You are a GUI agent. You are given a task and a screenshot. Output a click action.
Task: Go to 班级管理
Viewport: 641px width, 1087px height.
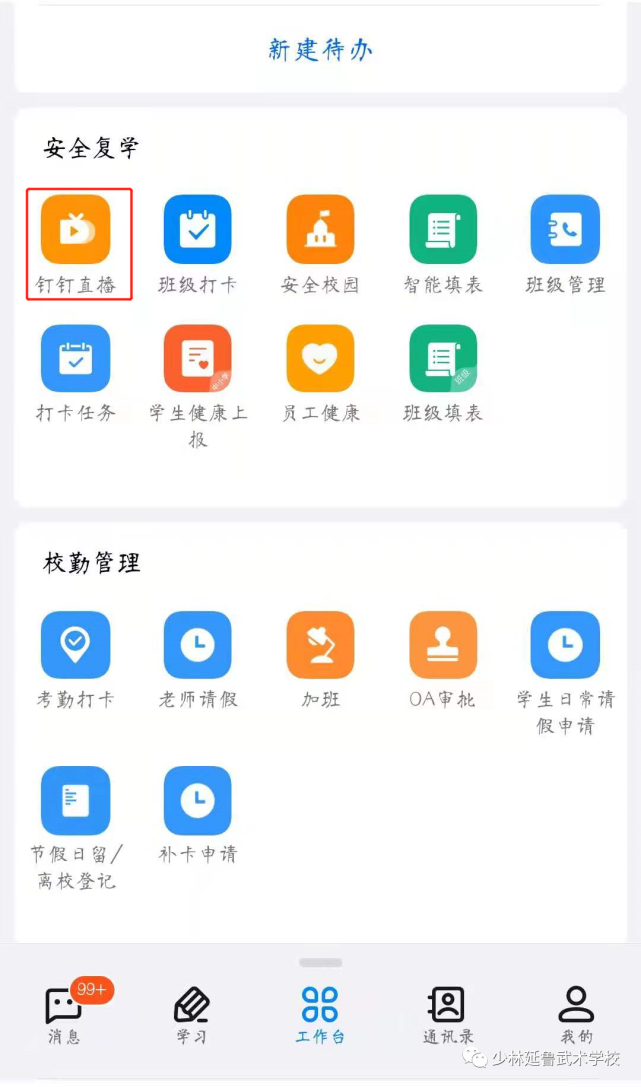tap(565, 230)
